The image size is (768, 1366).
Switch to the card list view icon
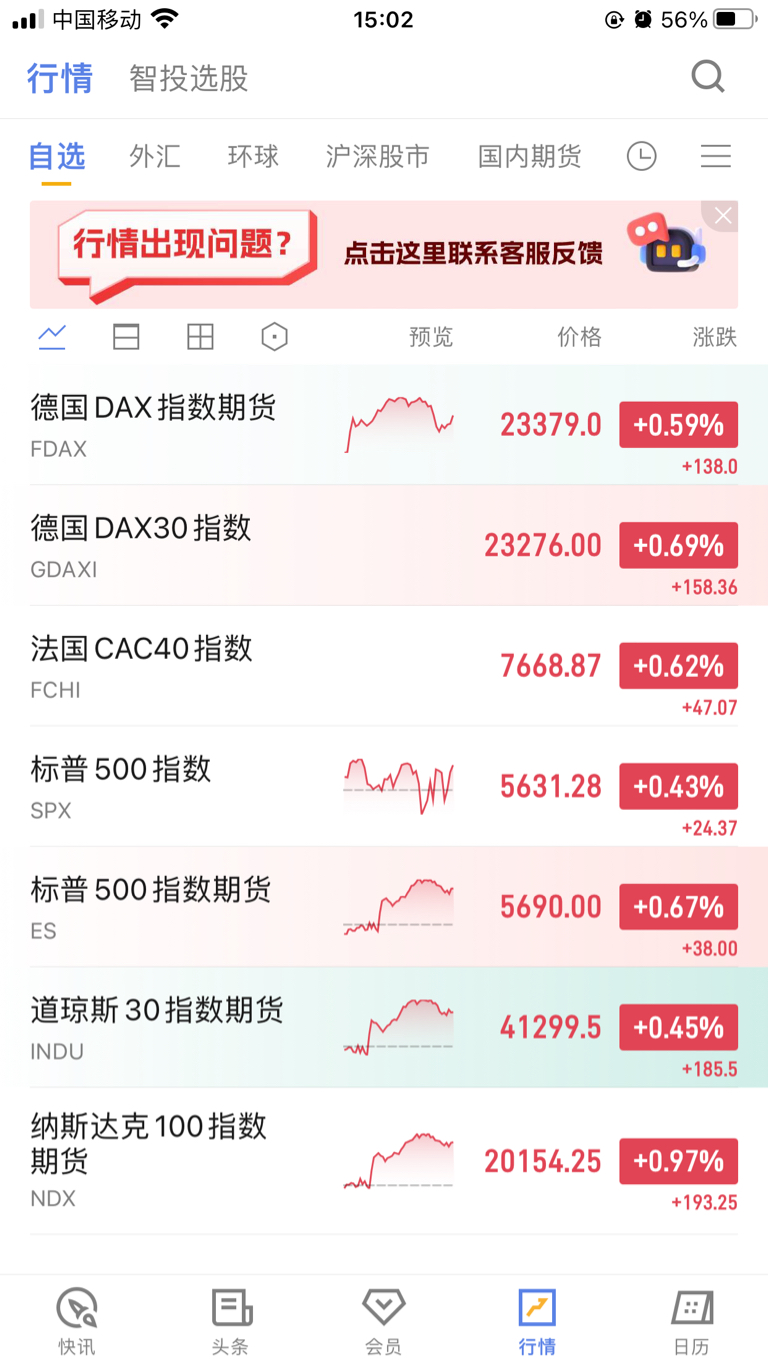pos(126,338)
